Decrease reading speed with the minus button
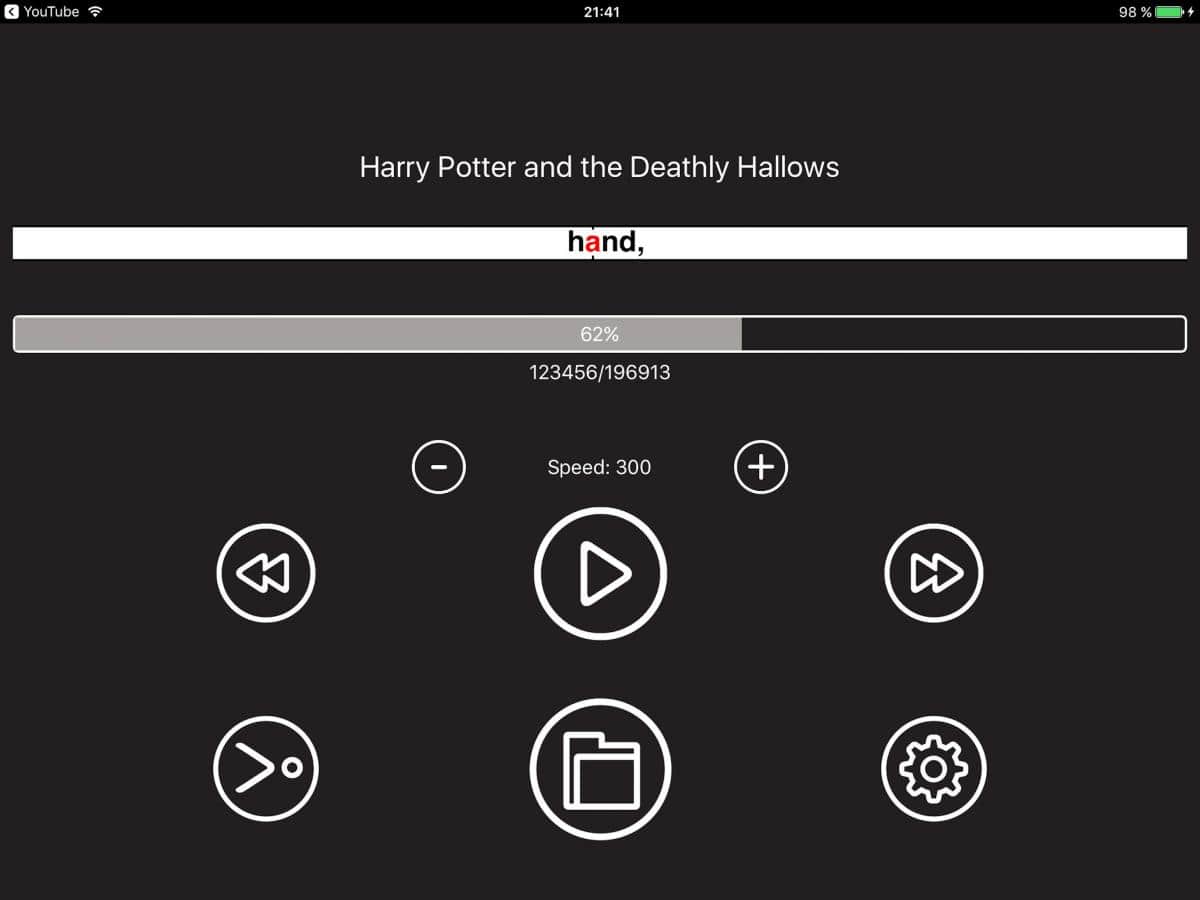 click(x=438, y=467)
